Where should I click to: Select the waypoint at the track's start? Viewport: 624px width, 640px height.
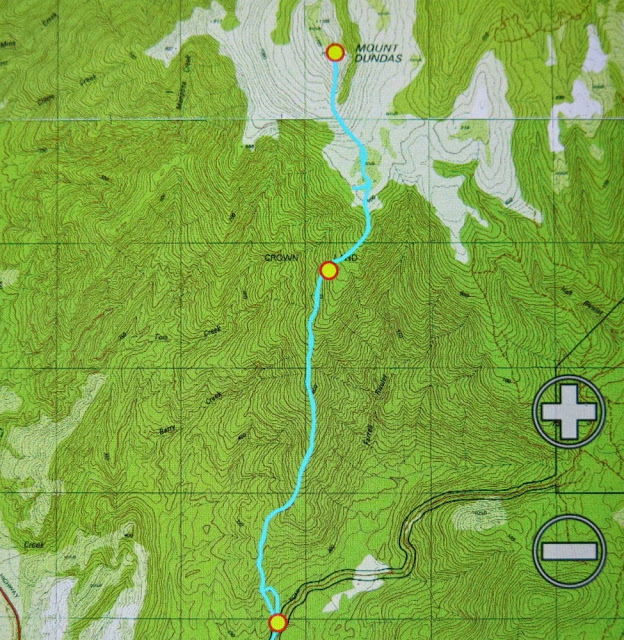278,623
